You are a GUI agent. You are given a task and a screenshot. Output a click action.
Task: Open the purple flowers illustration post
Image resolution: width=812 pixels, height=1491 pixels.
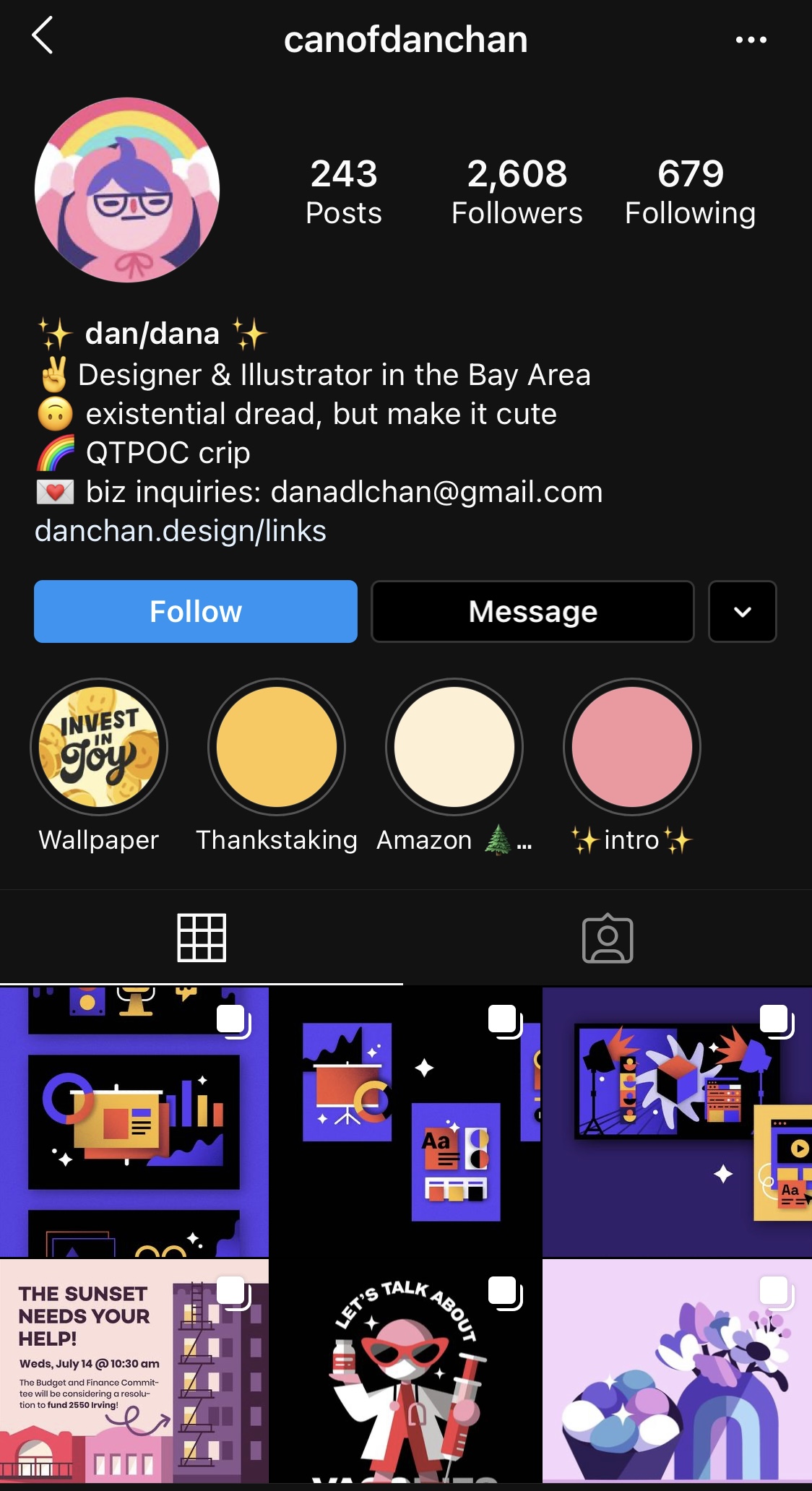pos(677,1373)
